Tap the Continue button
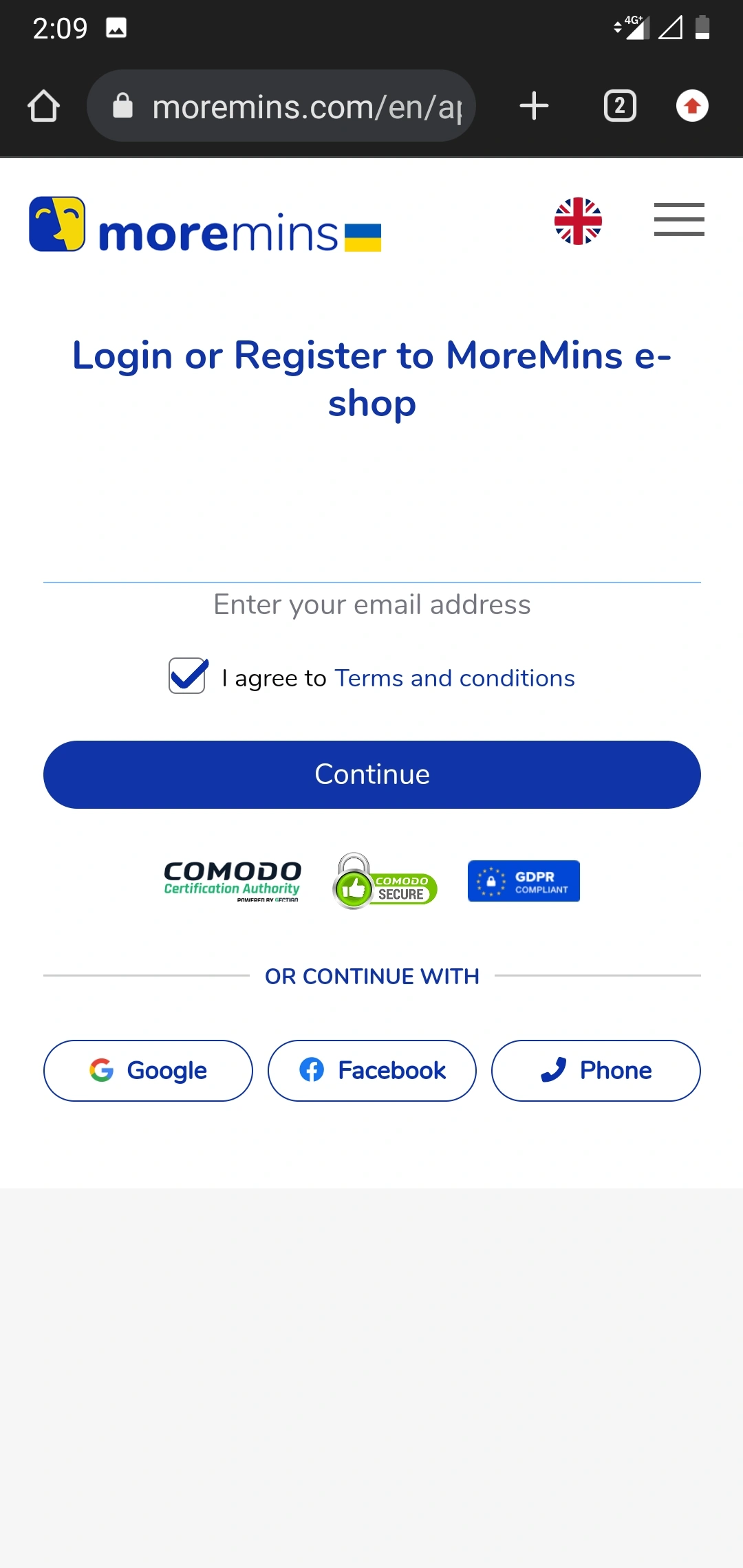The width and height of the screenshot is (743, 1568). tap(371, 774)
